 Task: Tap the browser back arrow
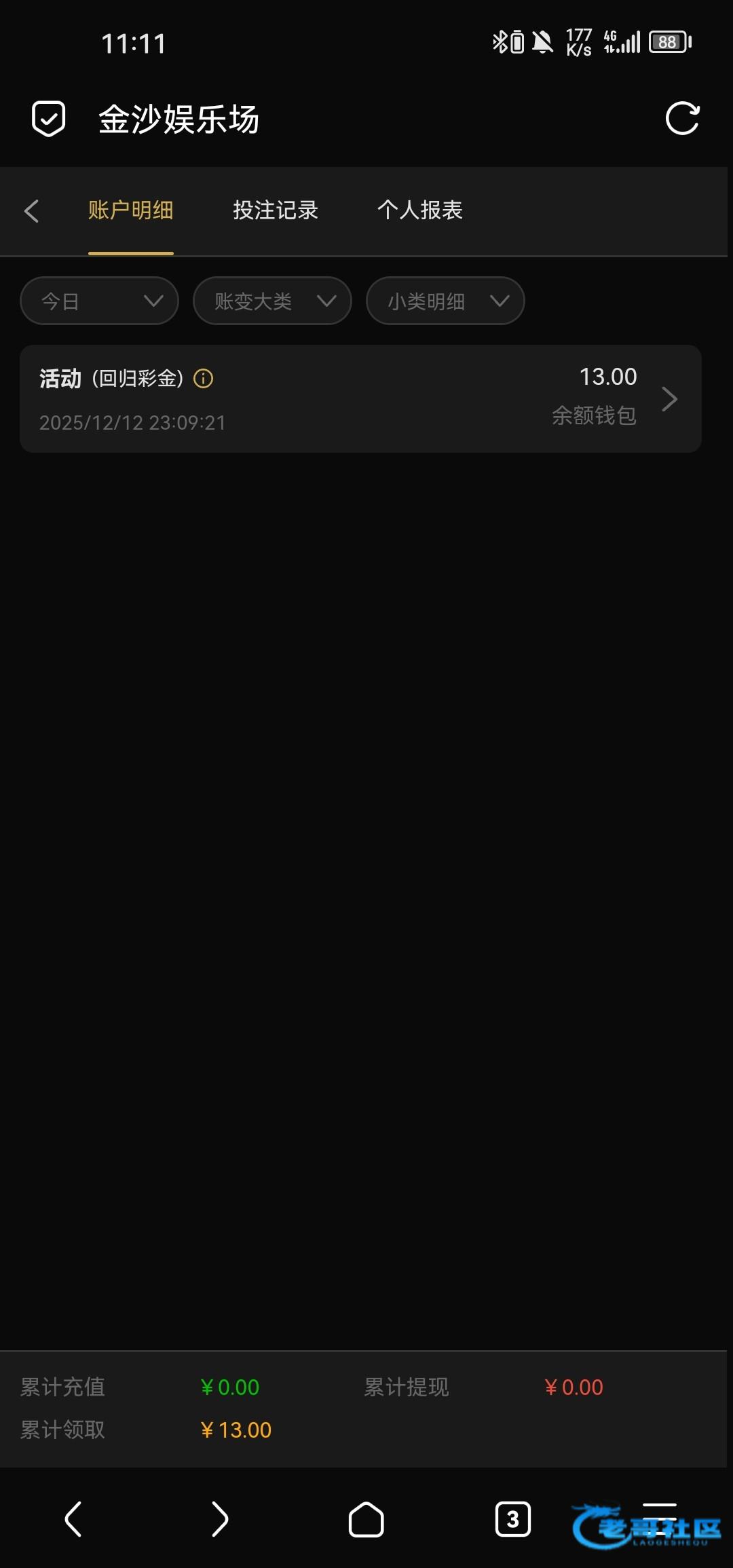click(x=73, y=1519)
